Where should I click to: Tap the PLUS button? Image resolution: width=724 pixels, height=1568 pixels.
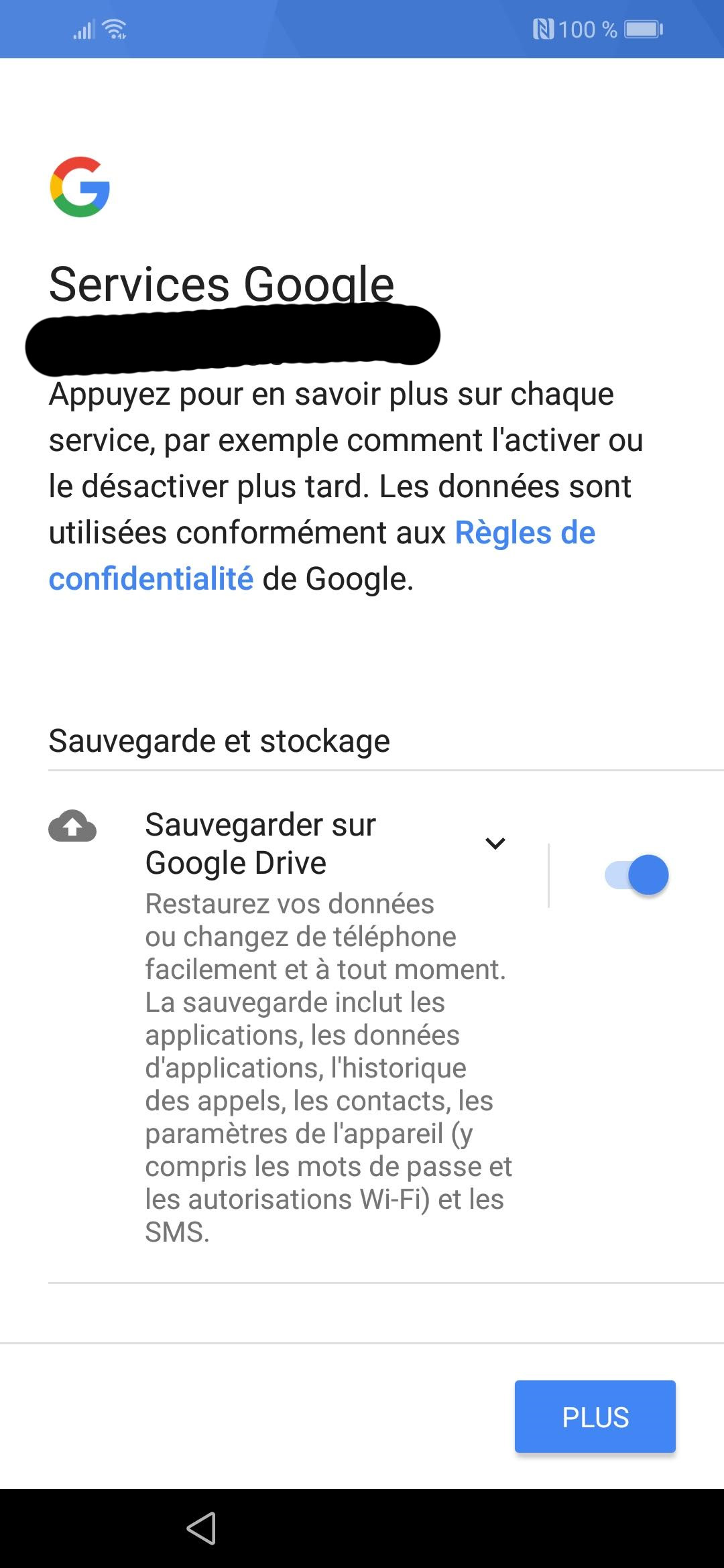(595, 1417)
